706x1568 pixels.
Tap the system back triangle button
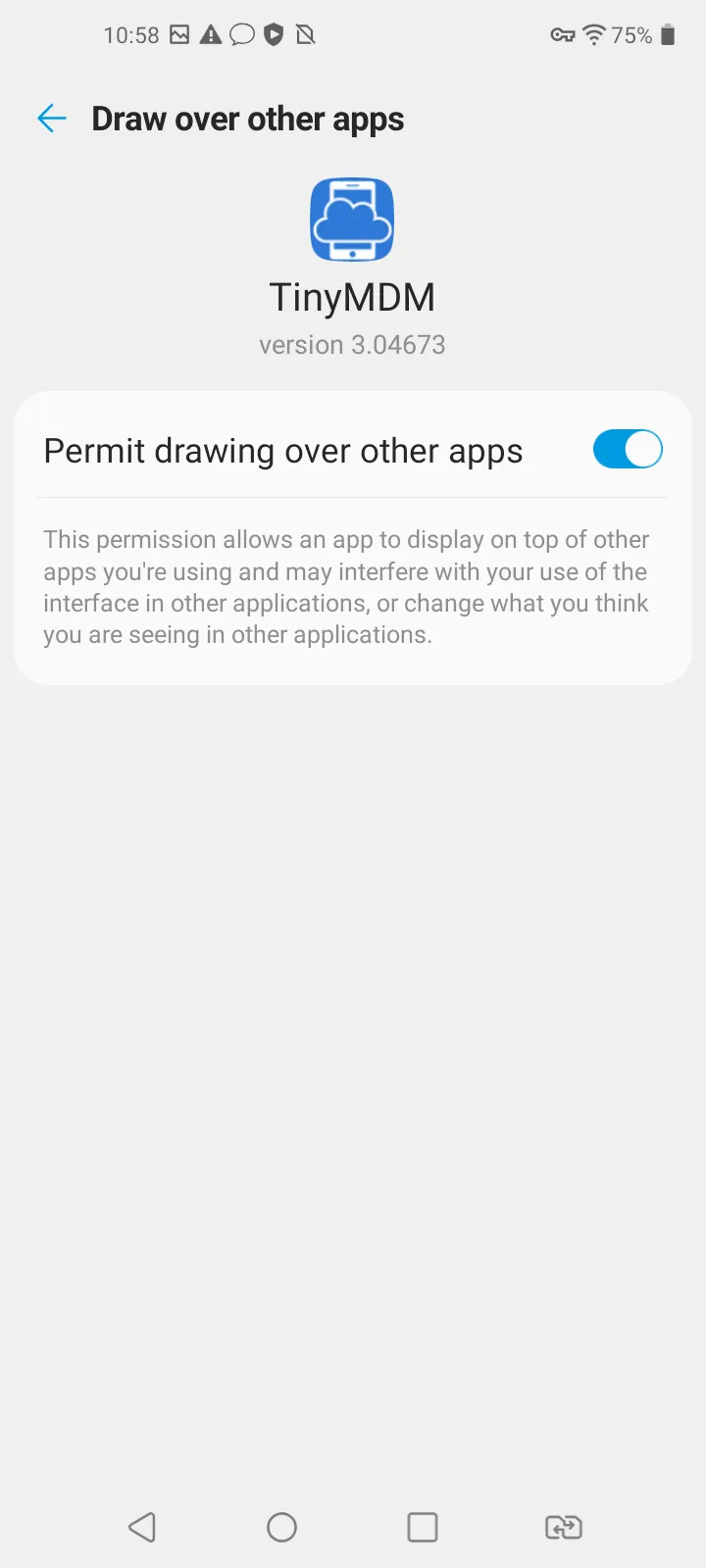point(142,1527)
